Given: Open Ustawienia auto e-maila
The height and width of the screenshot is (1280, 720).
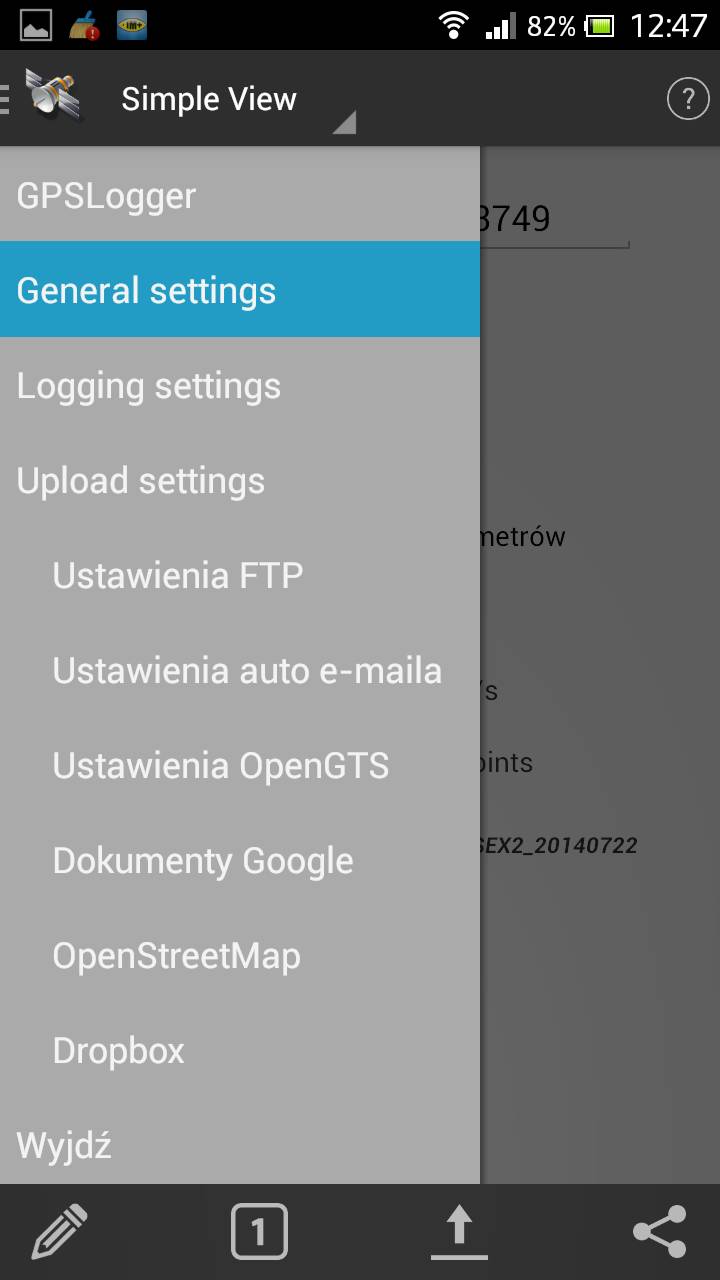Looking at the screenshot, I should tap(247, 671).
